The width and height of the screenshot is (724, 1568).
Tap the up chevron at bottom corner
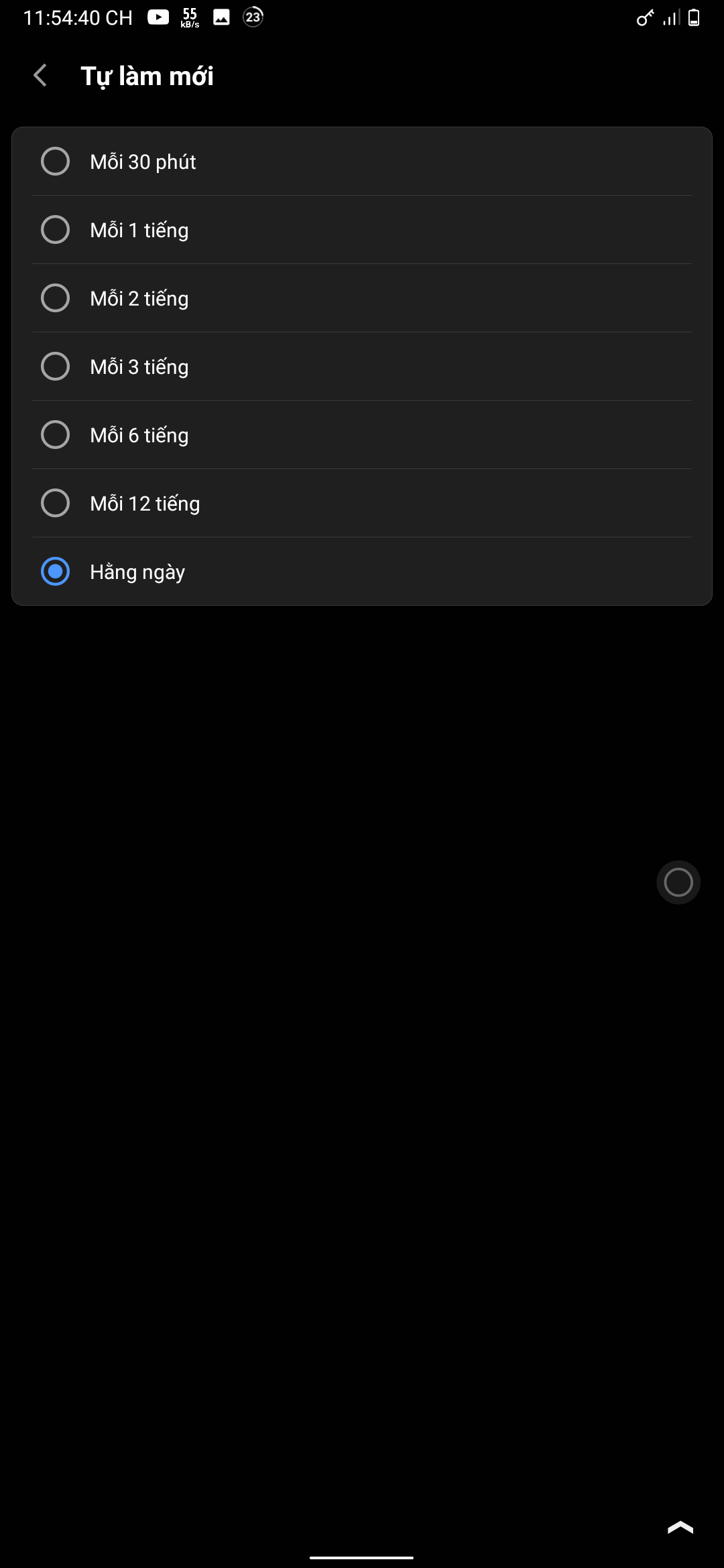[680, 1528]
